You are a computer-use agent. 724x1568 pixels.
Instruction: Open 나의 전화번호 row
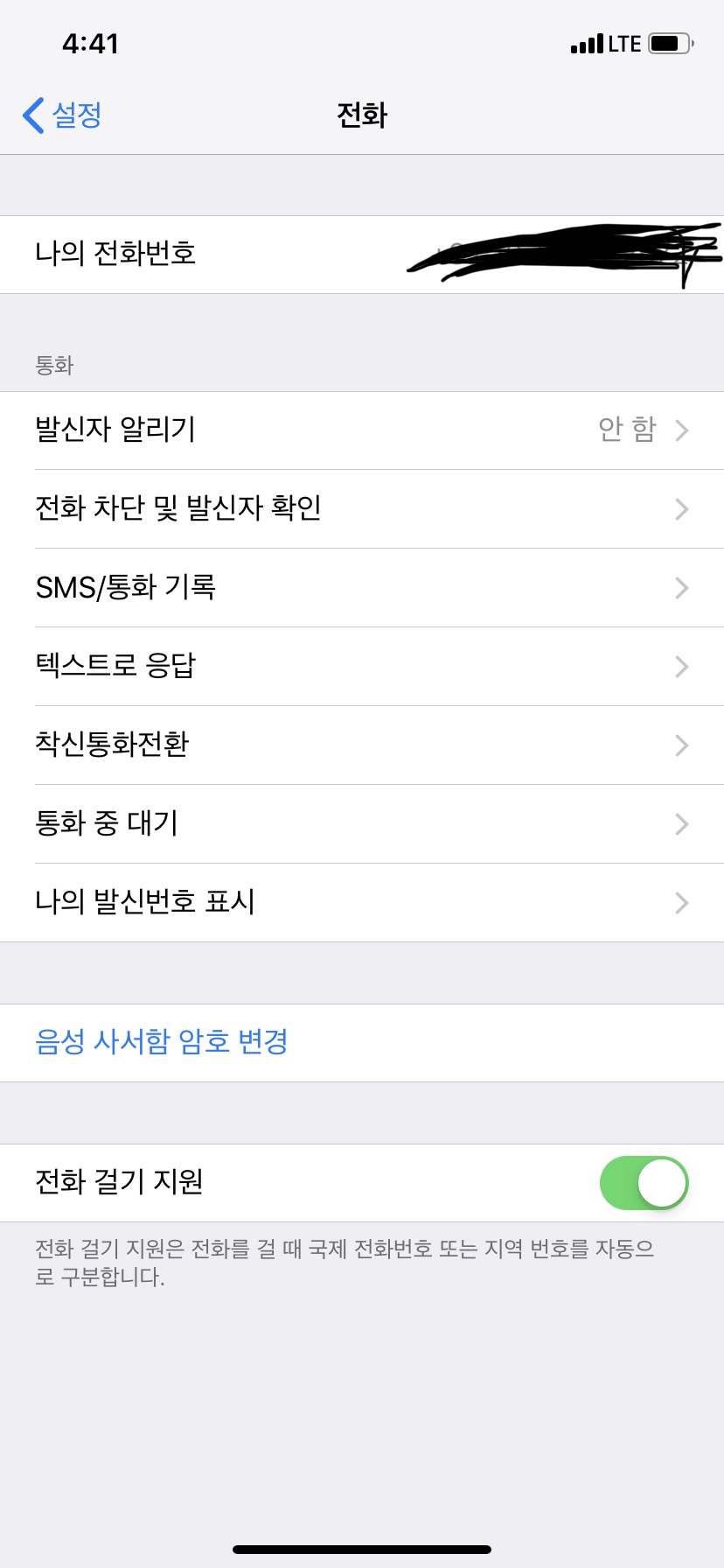(x=362, y=255)
